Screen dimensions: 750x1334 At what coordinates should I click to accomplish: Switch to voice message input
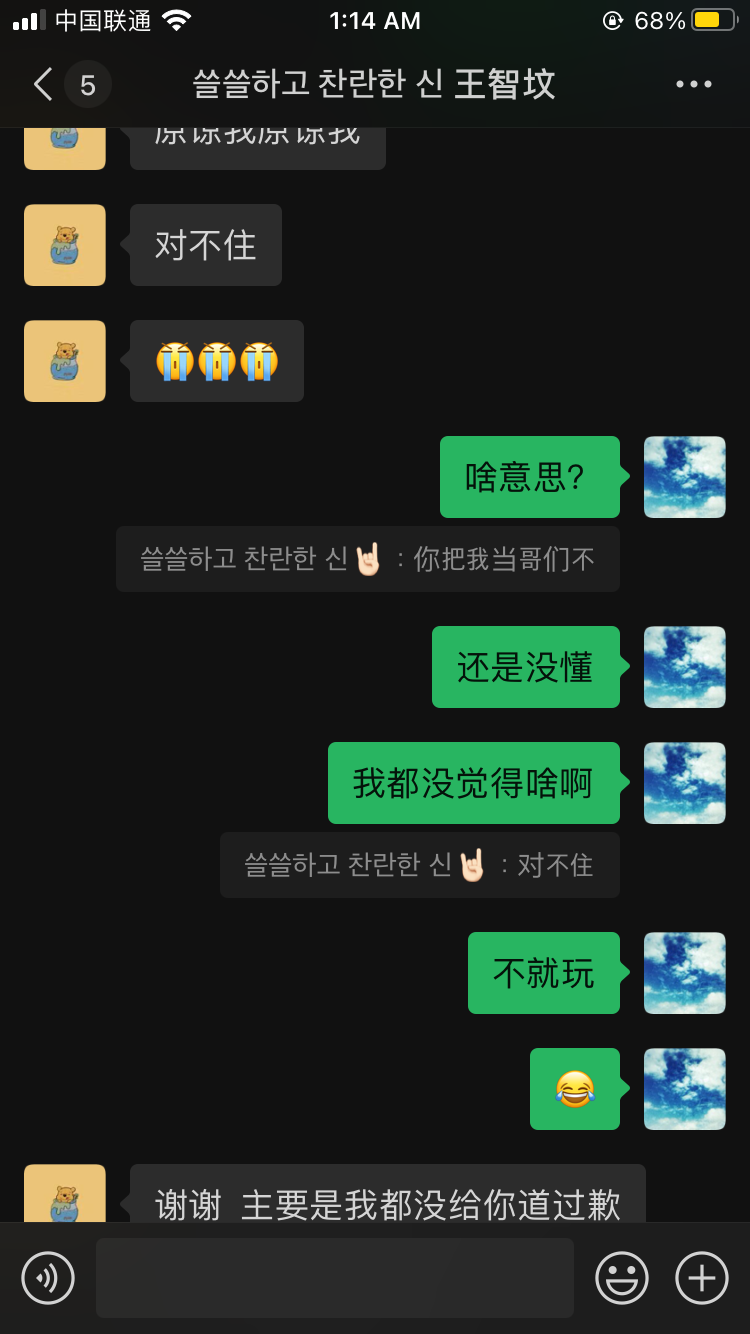[x=48, y=1278]
